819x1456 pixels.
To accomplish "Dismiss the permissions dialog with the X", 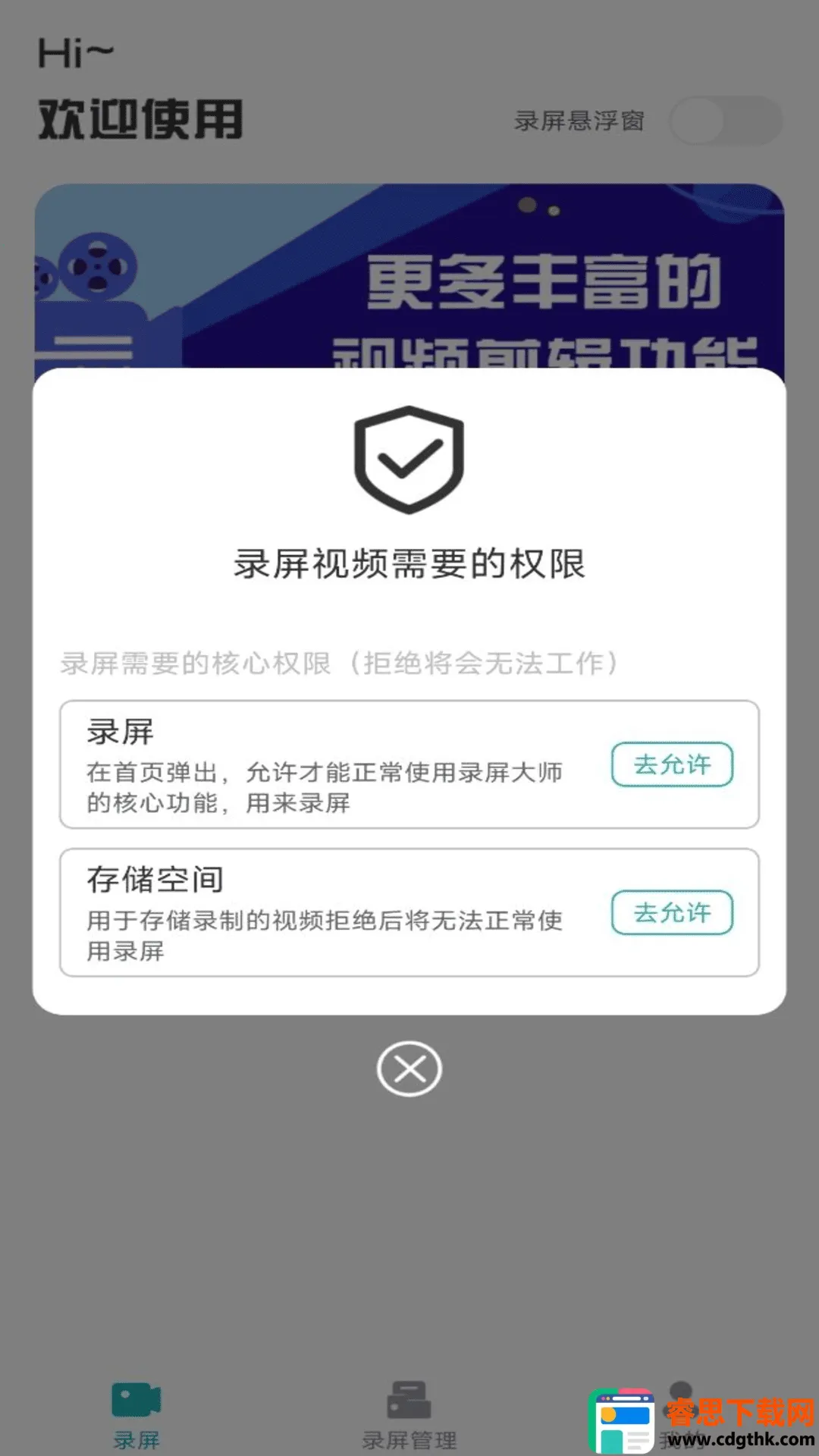I will (409, 1068).
